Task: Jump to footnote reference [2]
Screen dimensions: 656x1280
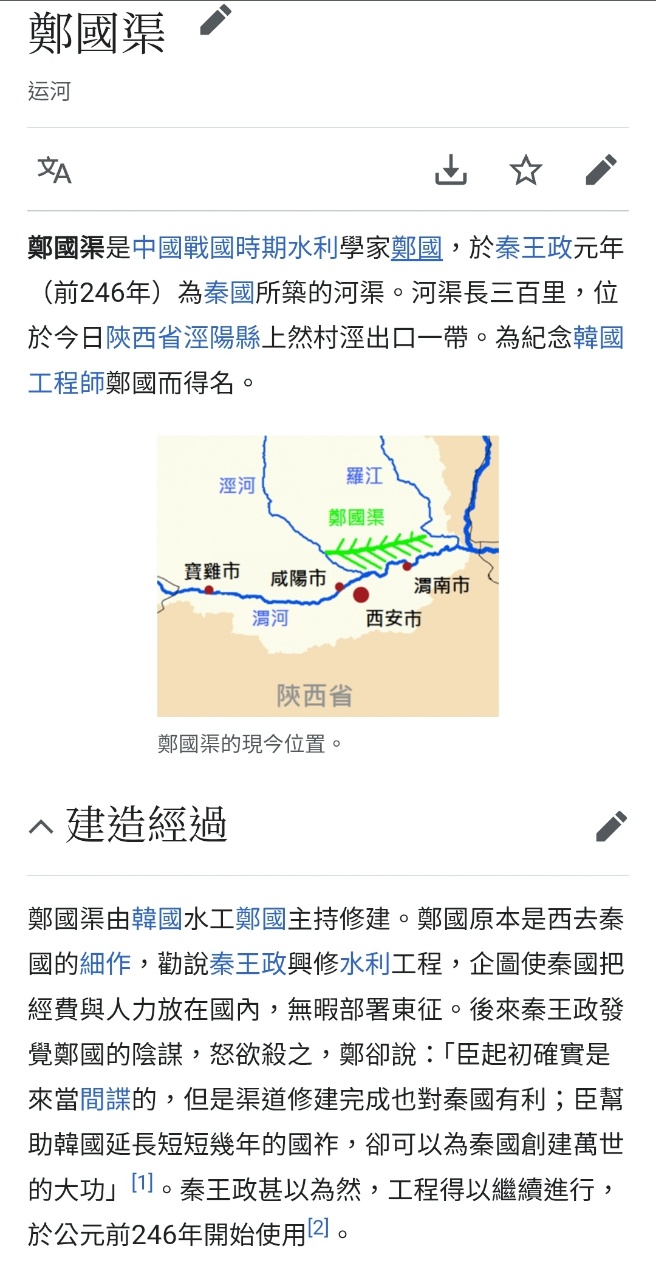Action: [318, 1228]
